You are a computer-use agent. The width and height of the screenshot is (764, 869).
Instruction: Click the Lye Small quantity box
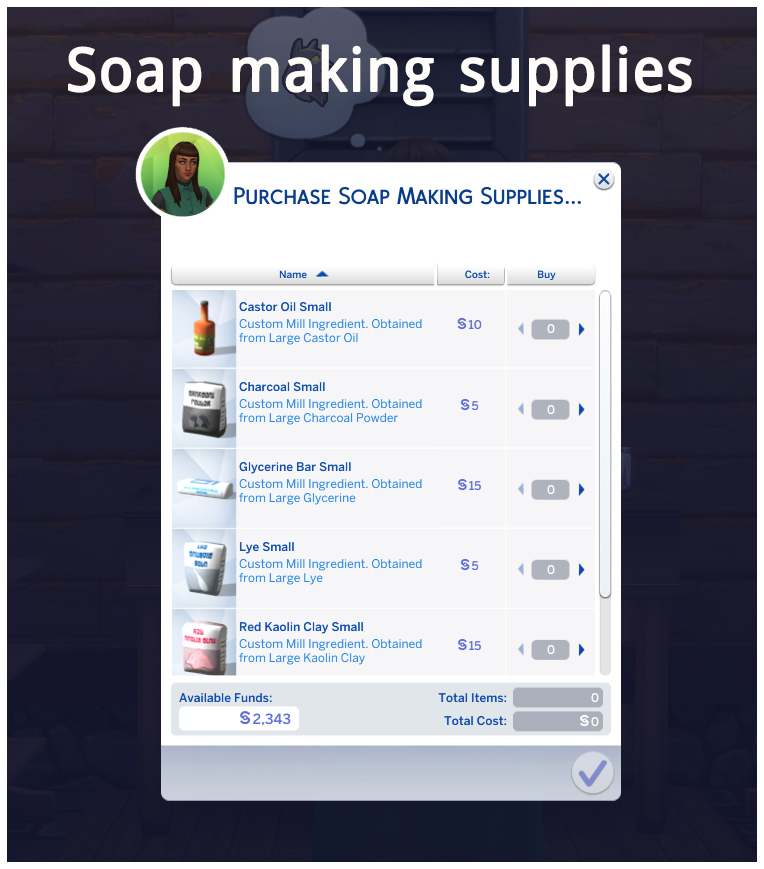pyautogui.click(x=551, y=568)
